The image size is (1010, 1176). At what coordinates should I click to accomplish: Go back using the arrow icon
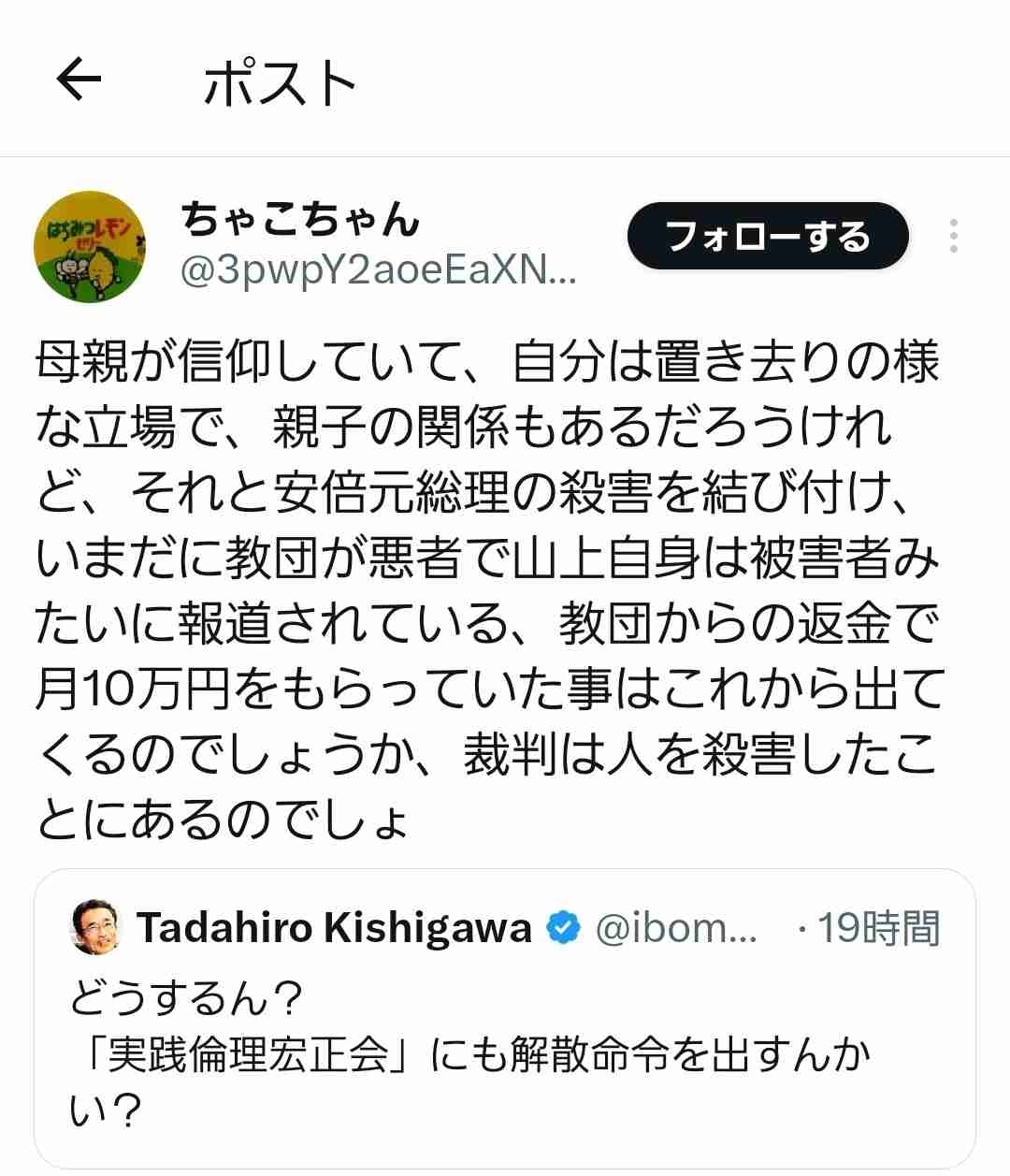[79, 81]
